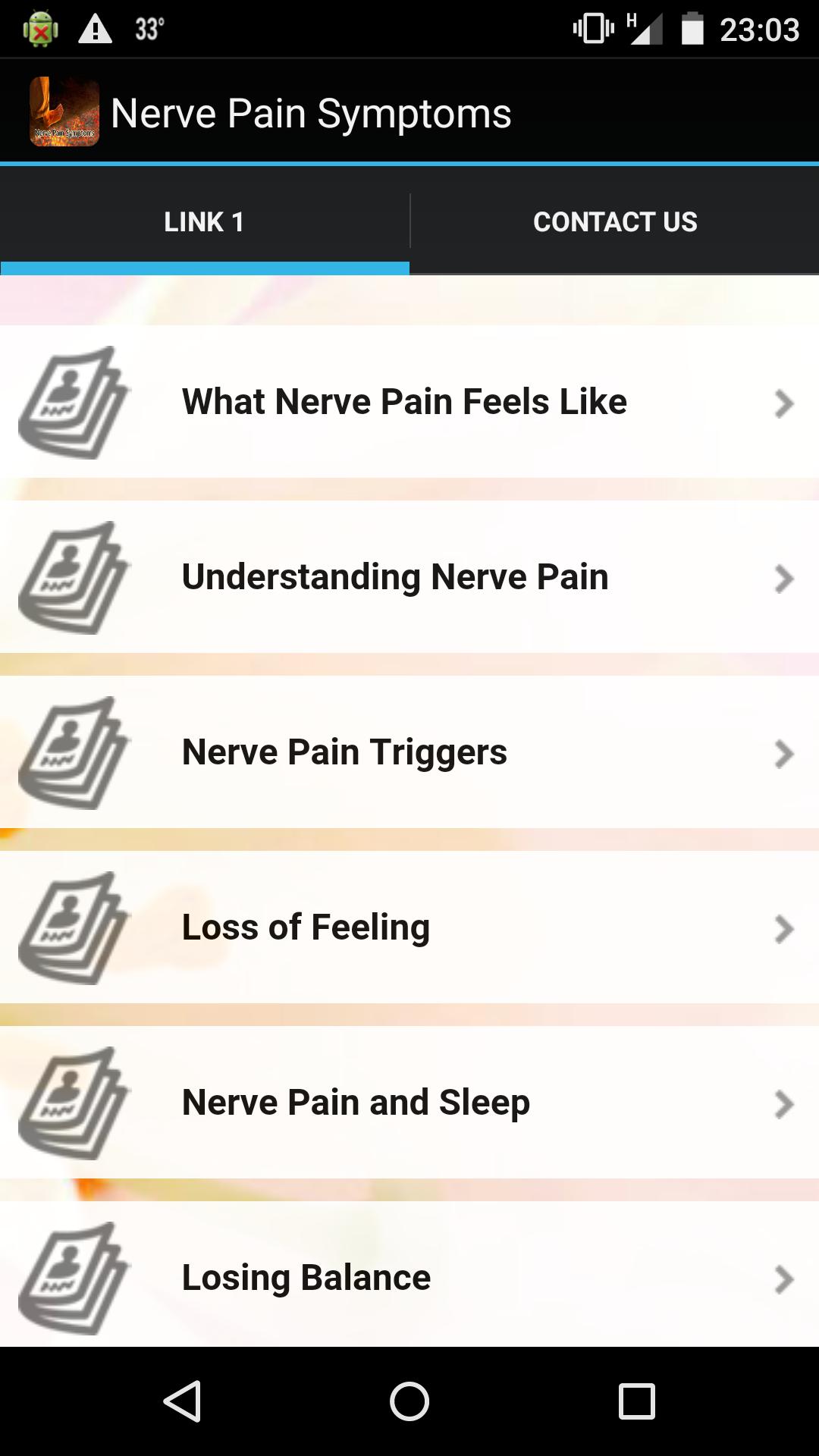
Task: Read Nerve Pain and Sleep
Action: [x=356, y=1103]
